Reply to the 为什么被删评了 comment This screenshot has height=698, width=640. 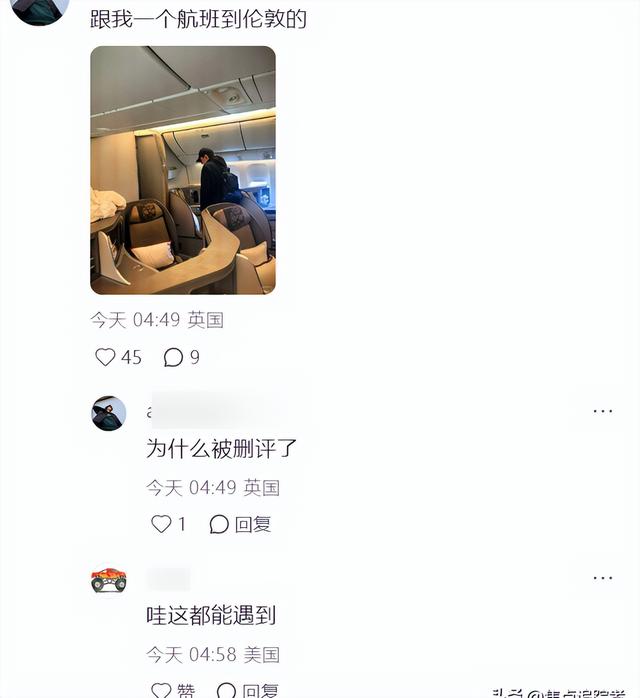240,524
